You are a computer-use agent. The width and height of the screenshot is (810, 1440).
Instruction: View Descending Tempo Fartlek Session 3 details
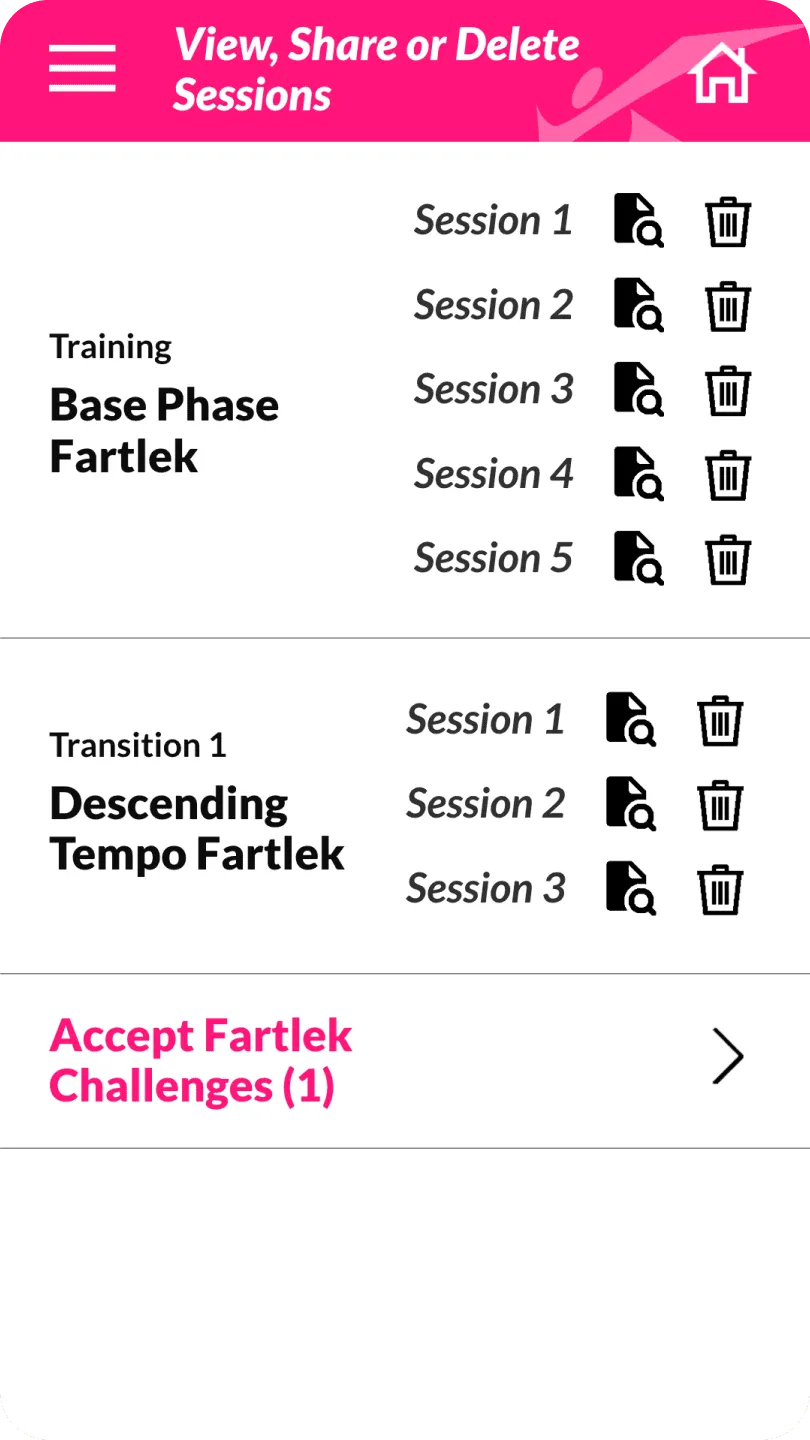pyautogui.click(x=631, y=888)
